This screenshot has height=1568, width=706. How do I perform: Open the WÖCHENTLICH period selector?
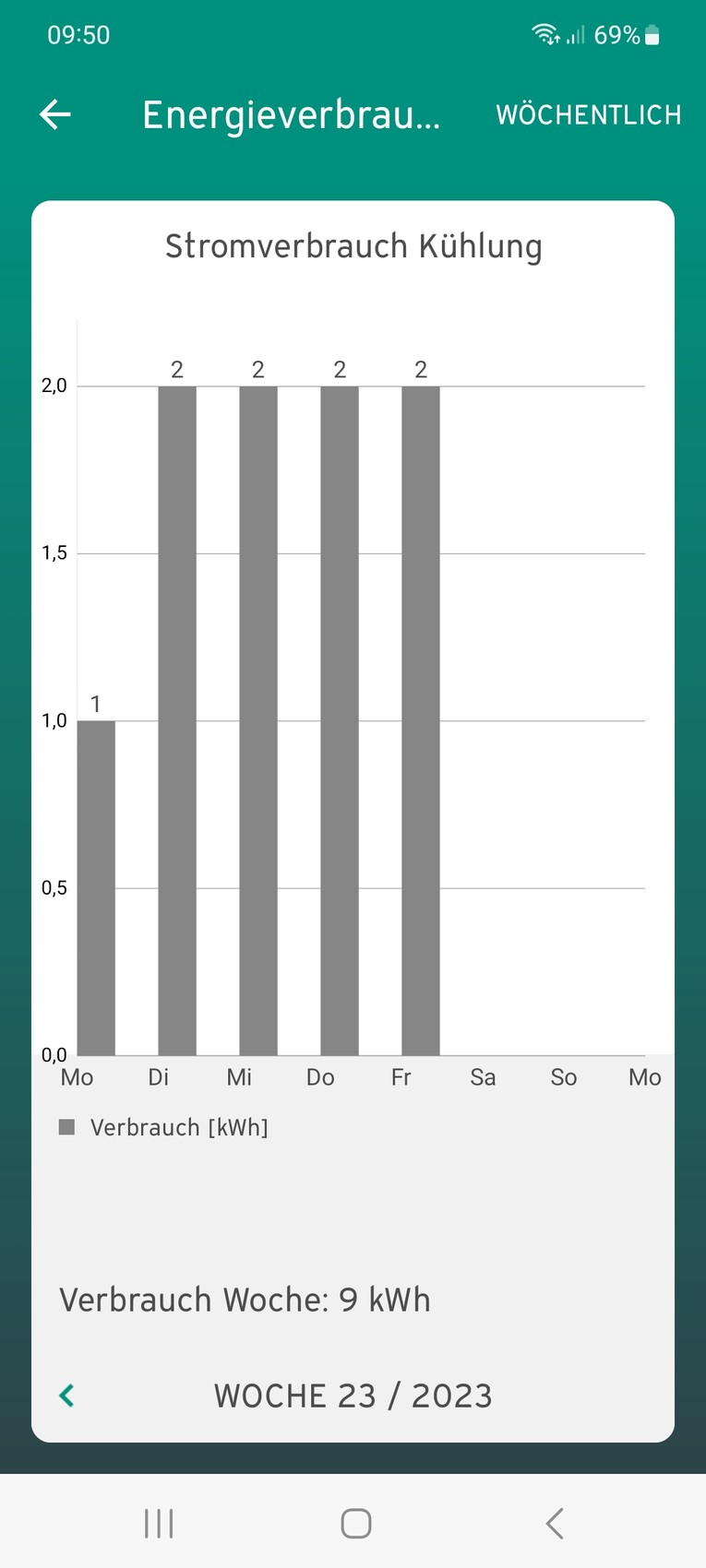pos(588,114)
